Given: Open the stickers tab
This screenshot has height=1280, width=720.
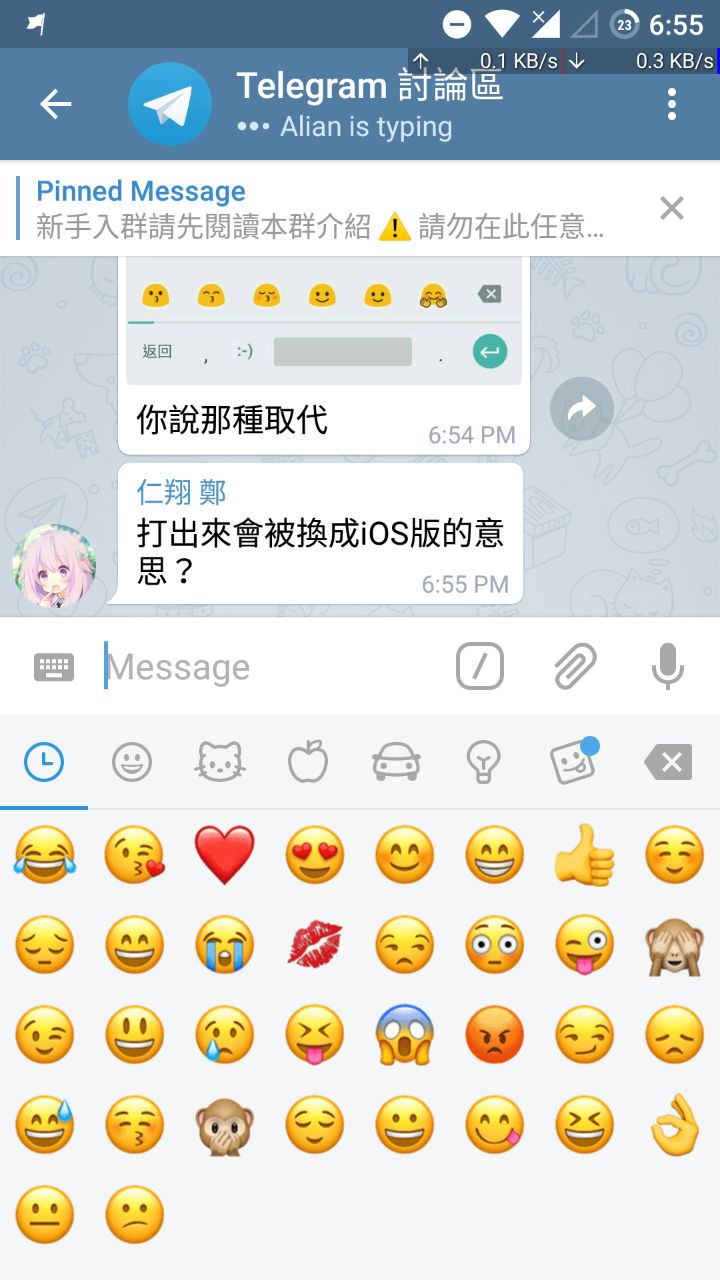Looking at the screenshot, I should pos(573,763).
